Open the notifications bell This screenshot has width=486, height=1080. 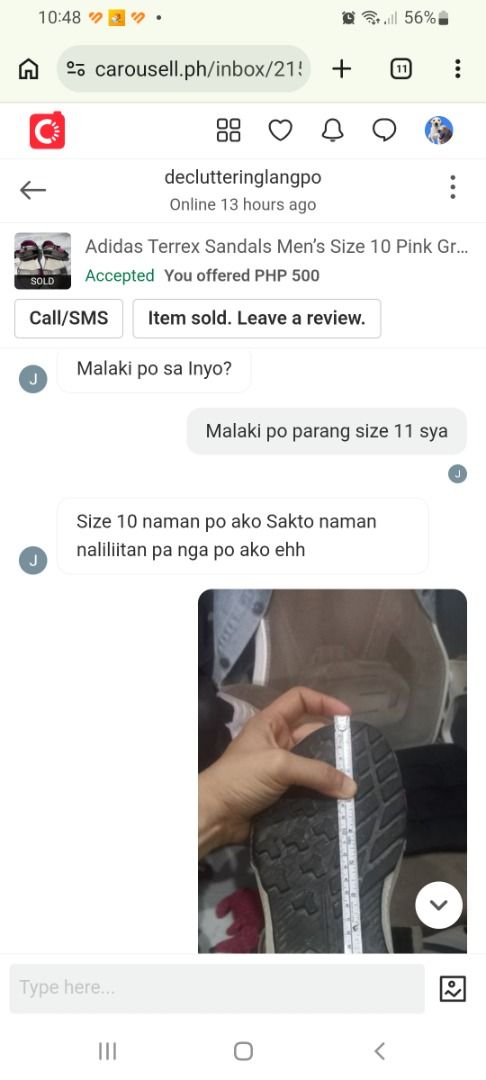332,130
